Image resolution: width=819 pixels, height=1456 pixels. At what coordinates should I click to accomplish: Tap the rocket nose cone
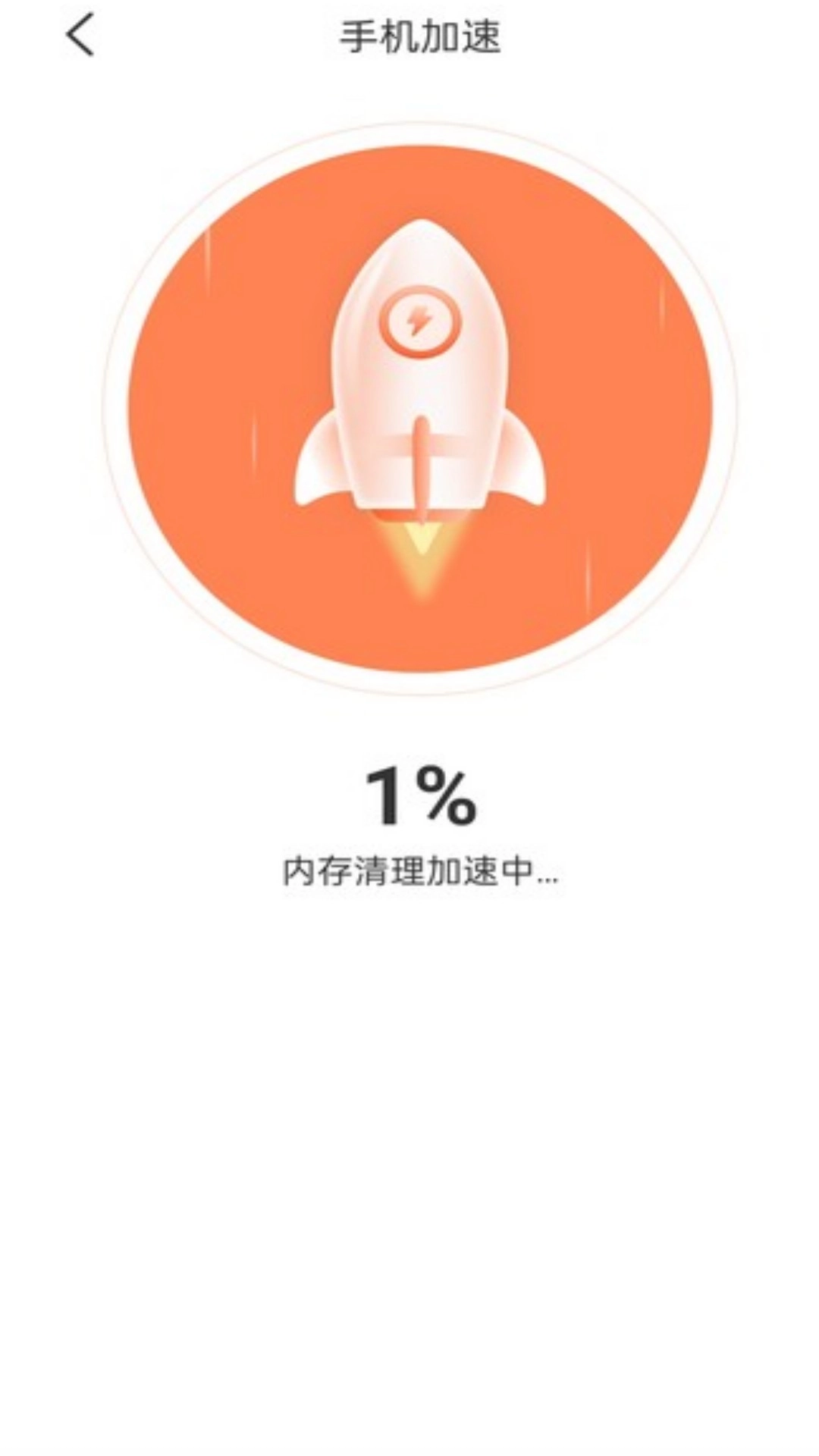pos(421,243)
